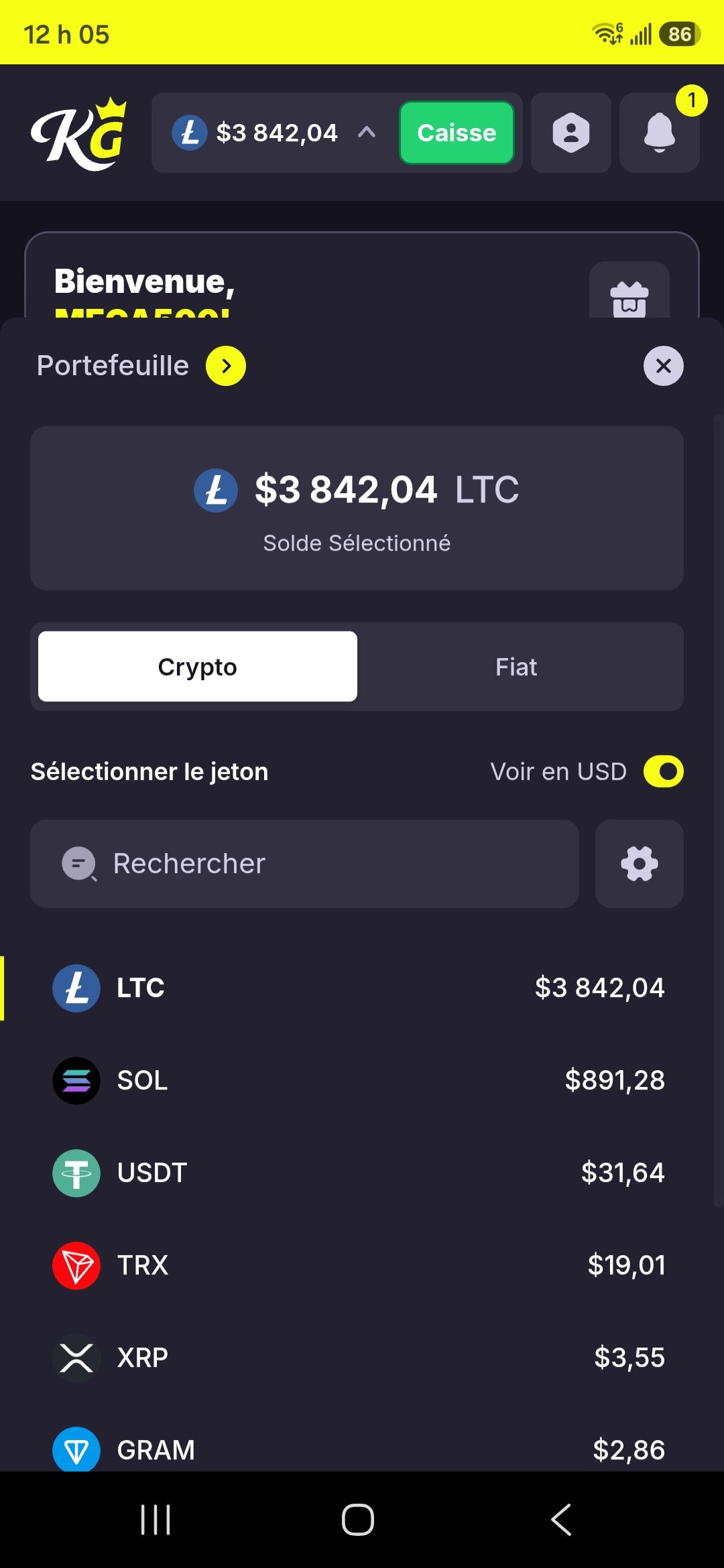Screen dimensions: 724x1568
Task: Pick the TRX token
Action: click(x=359, y=1265)
